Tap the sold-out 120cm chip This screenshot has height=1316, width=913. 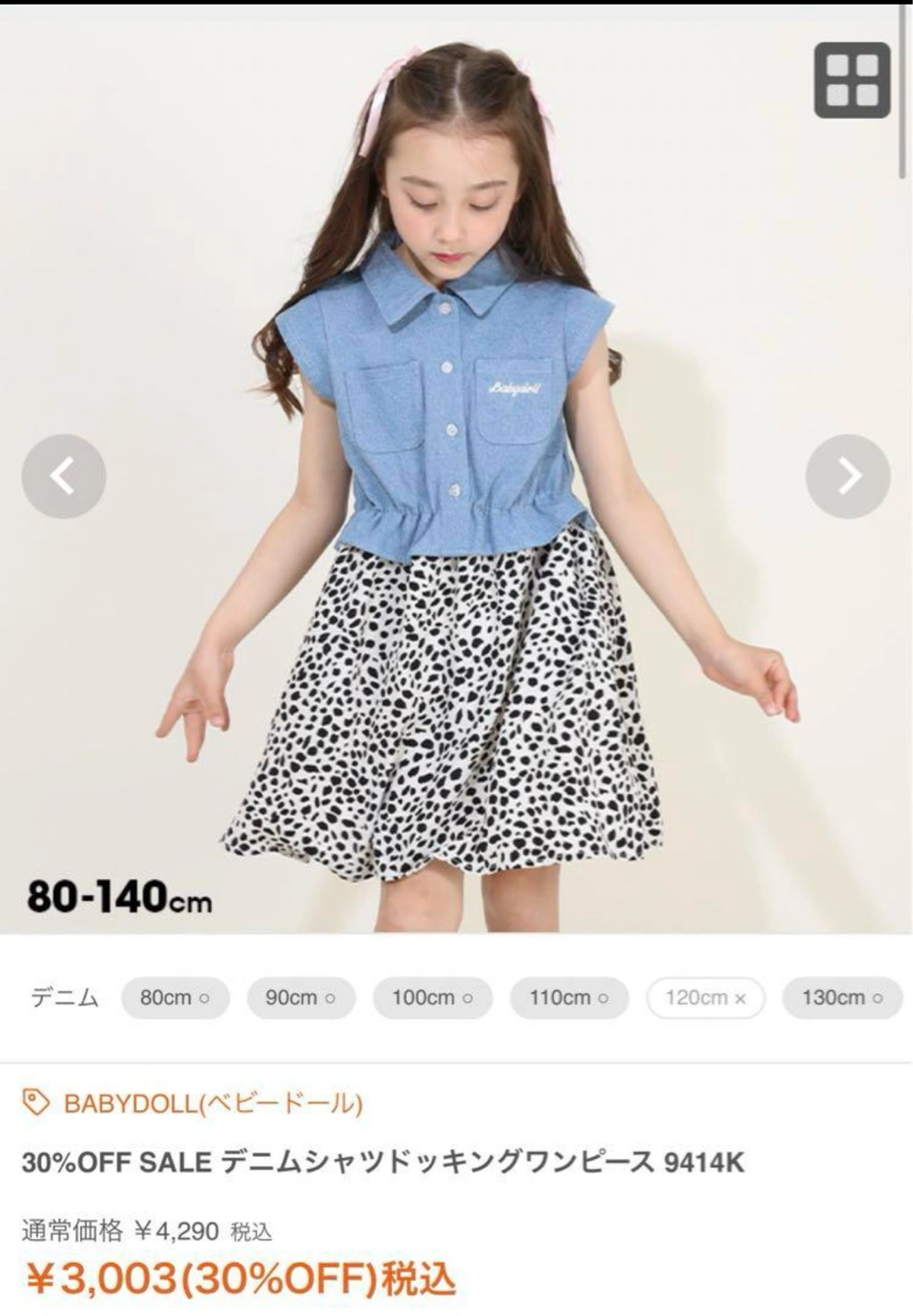pyautogui.click(x=705, y=998)
